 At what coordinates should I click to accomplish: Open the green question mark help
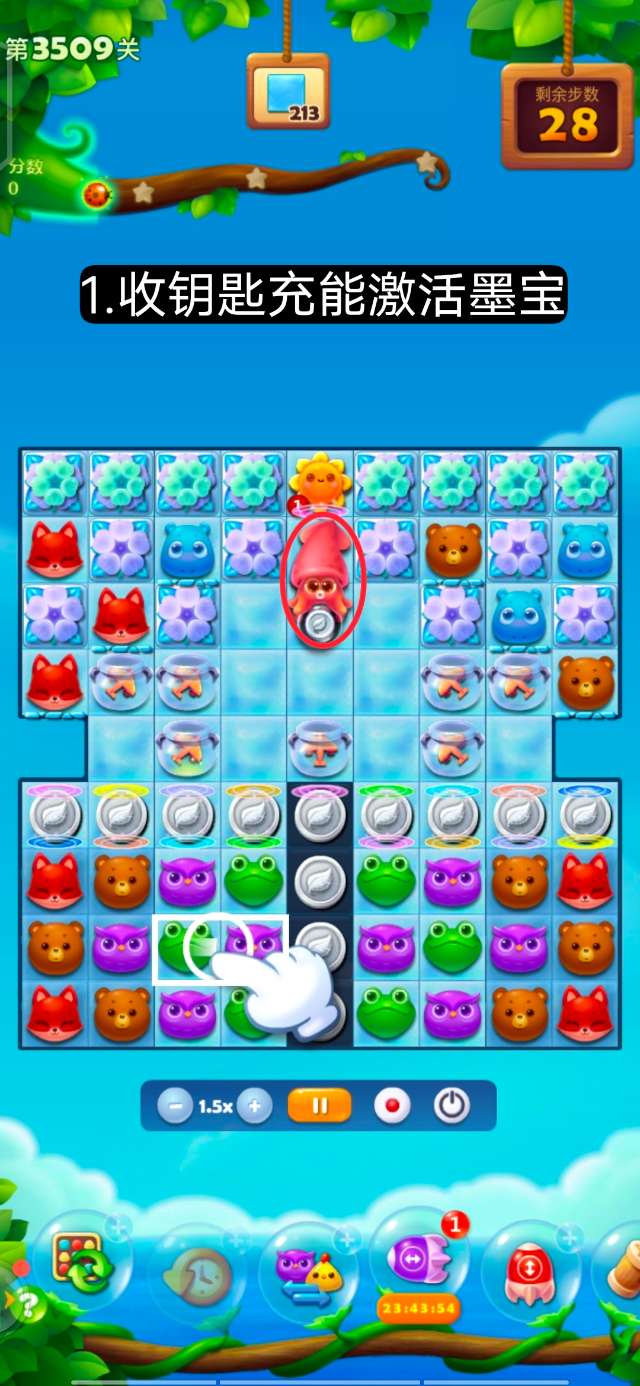point(28,1306)
